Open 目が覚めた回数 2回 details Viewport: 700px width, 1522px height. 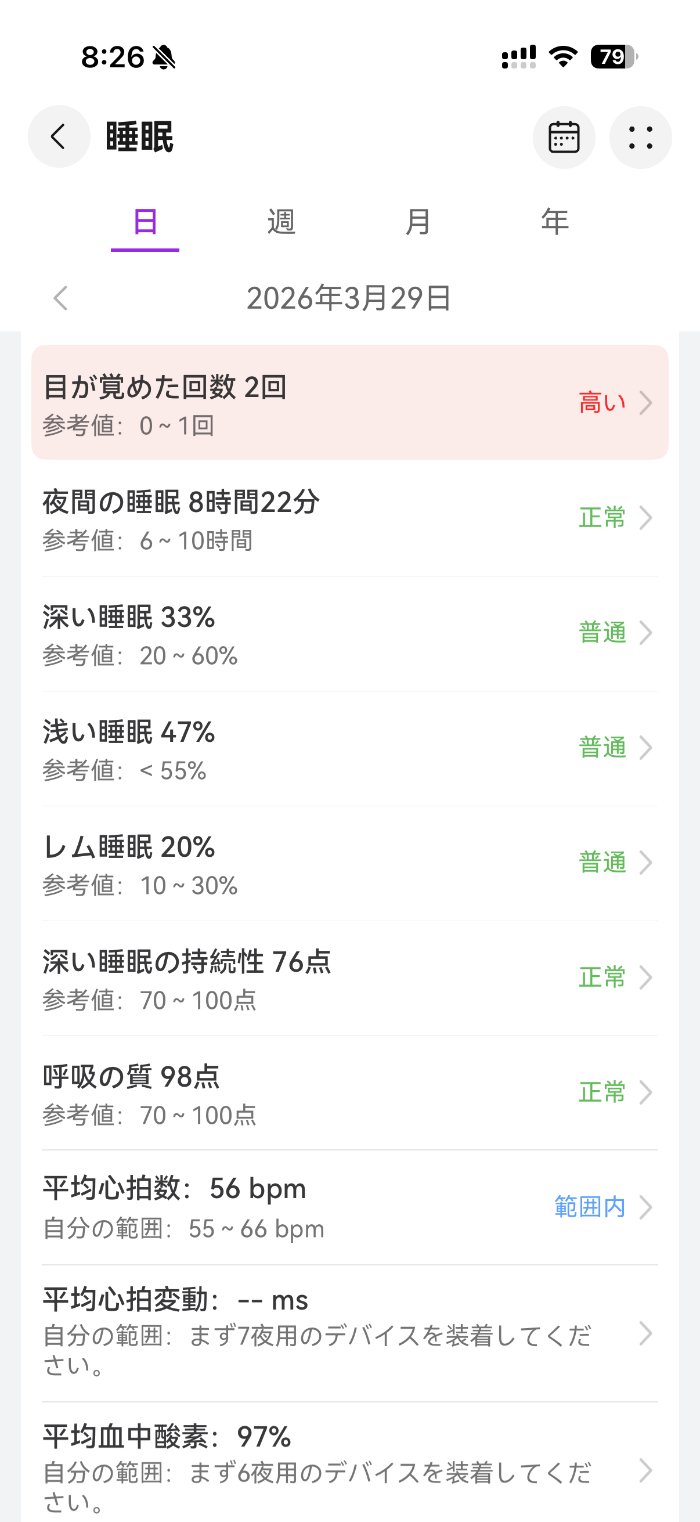click(x=350, y=403)
